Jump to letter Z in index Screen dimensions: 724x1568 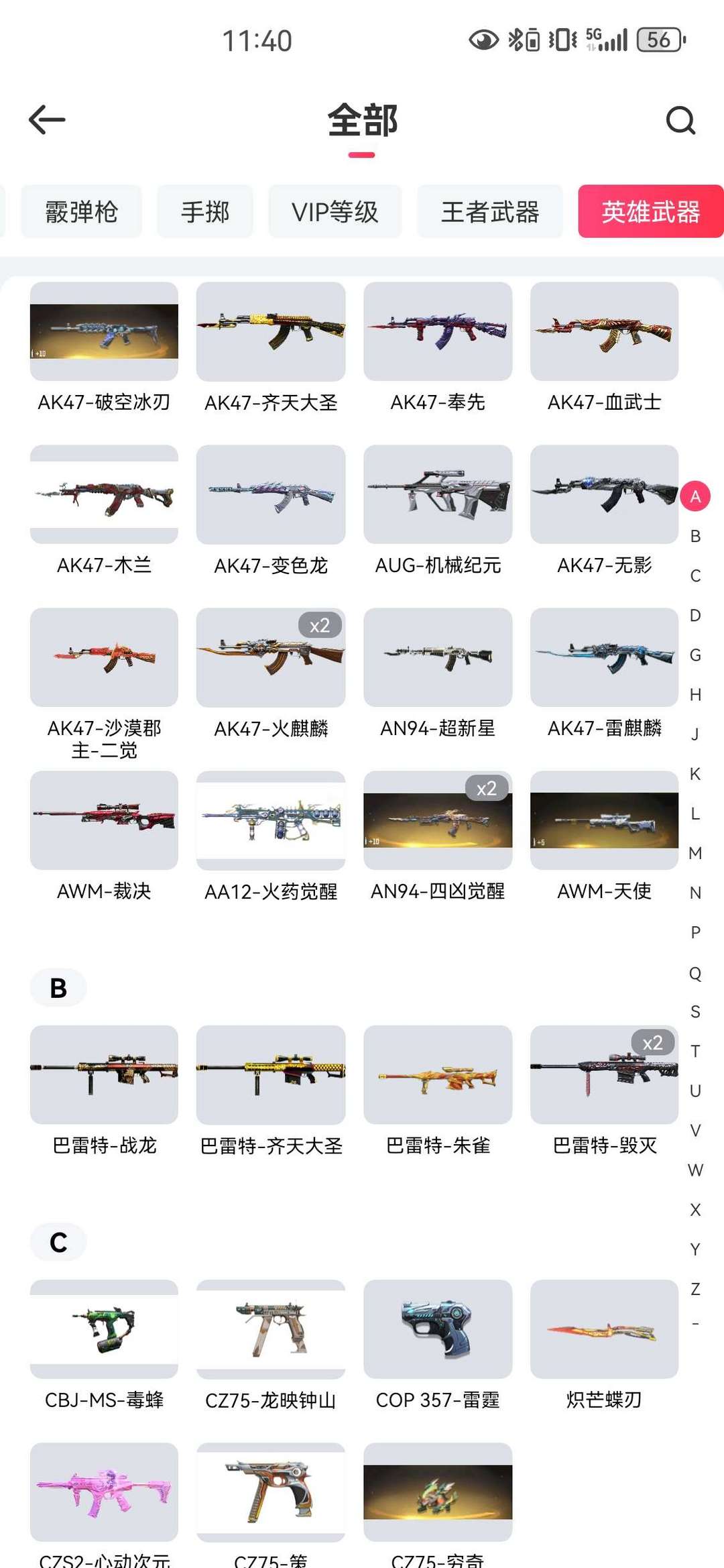[x=695, y=1289]
